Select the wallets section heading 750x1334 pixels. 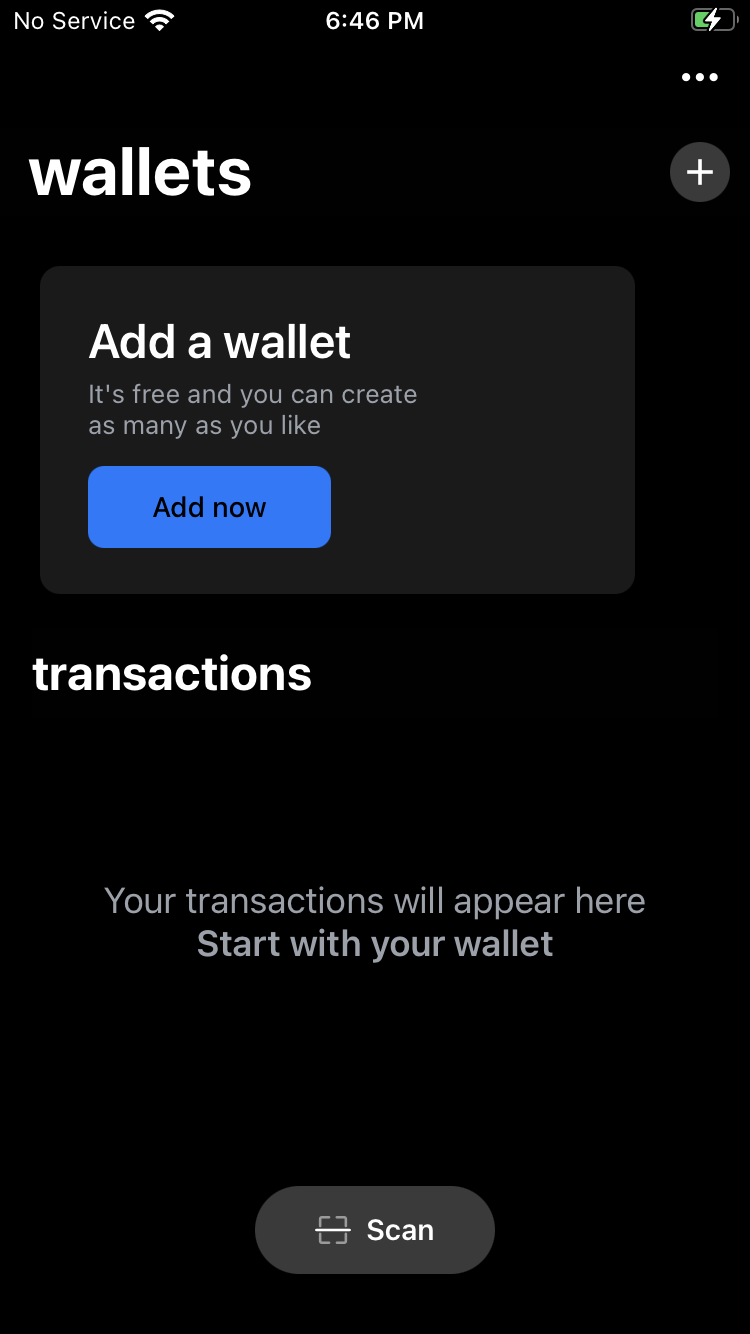(x=141, y=171)
